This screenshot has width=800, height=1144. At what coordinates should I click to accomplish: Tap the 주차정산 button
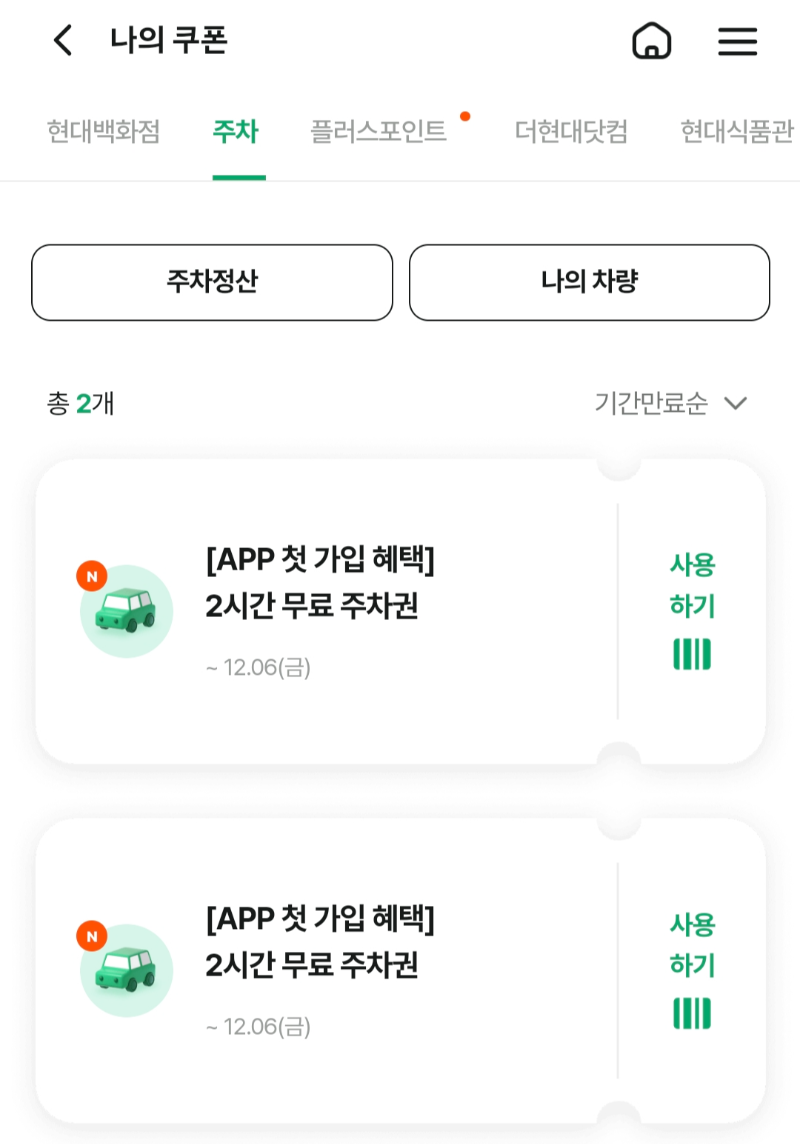[212, 282]
